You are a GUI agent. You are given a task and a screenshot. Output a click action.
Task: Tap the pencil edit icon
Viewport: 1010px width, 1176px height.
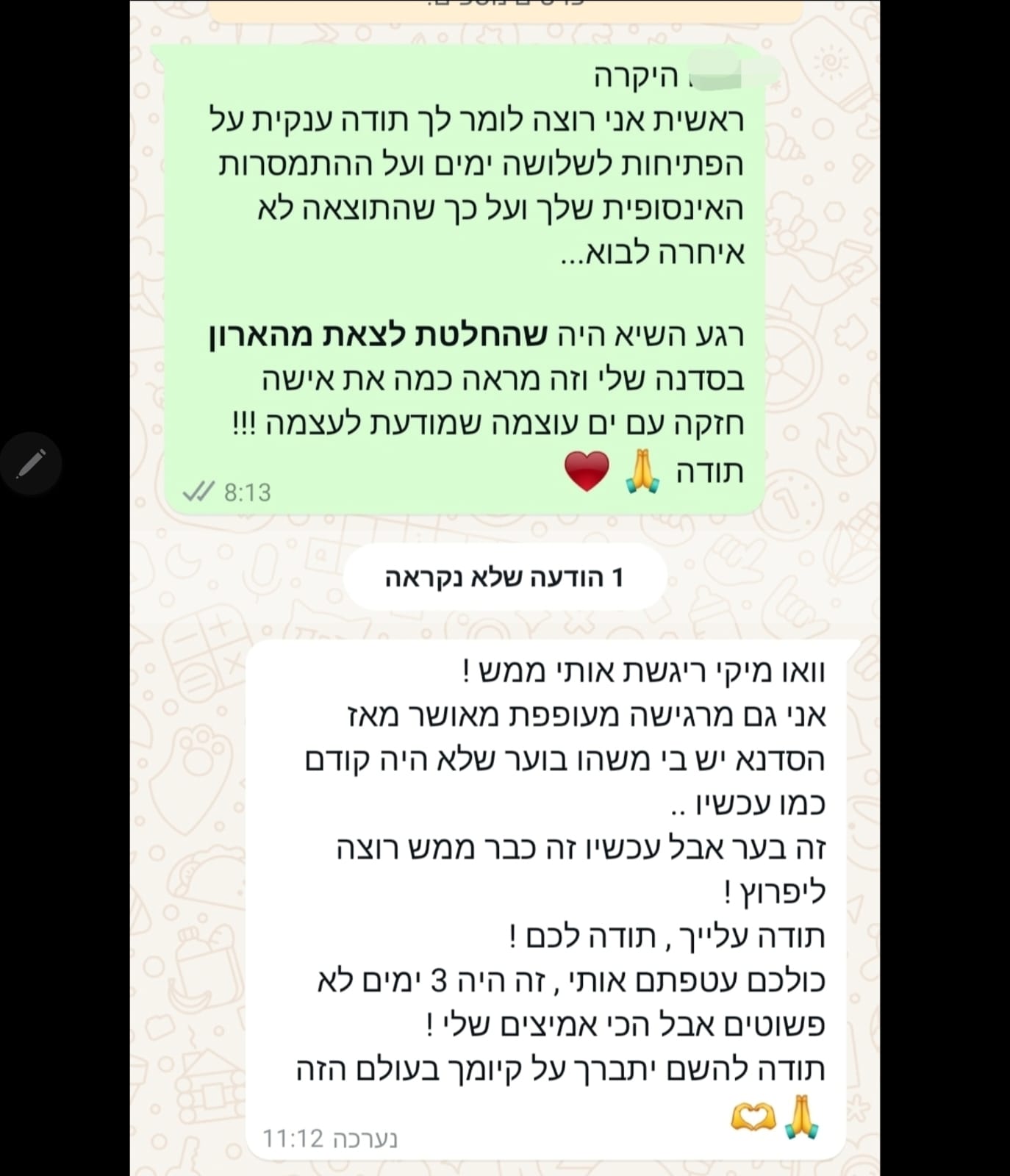pyautogui.click(x=31, y=463)
